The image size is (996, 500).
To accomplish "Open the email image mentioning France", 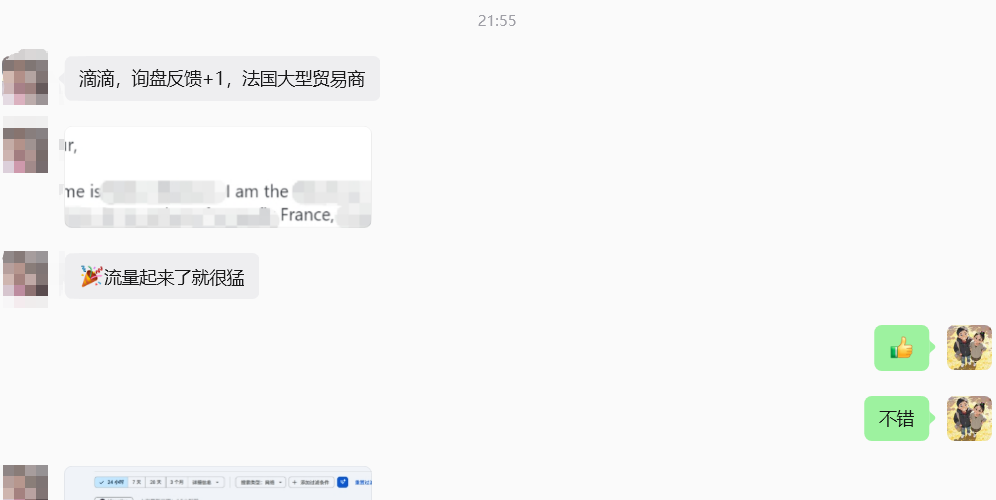I will click(x=218, y=177).
